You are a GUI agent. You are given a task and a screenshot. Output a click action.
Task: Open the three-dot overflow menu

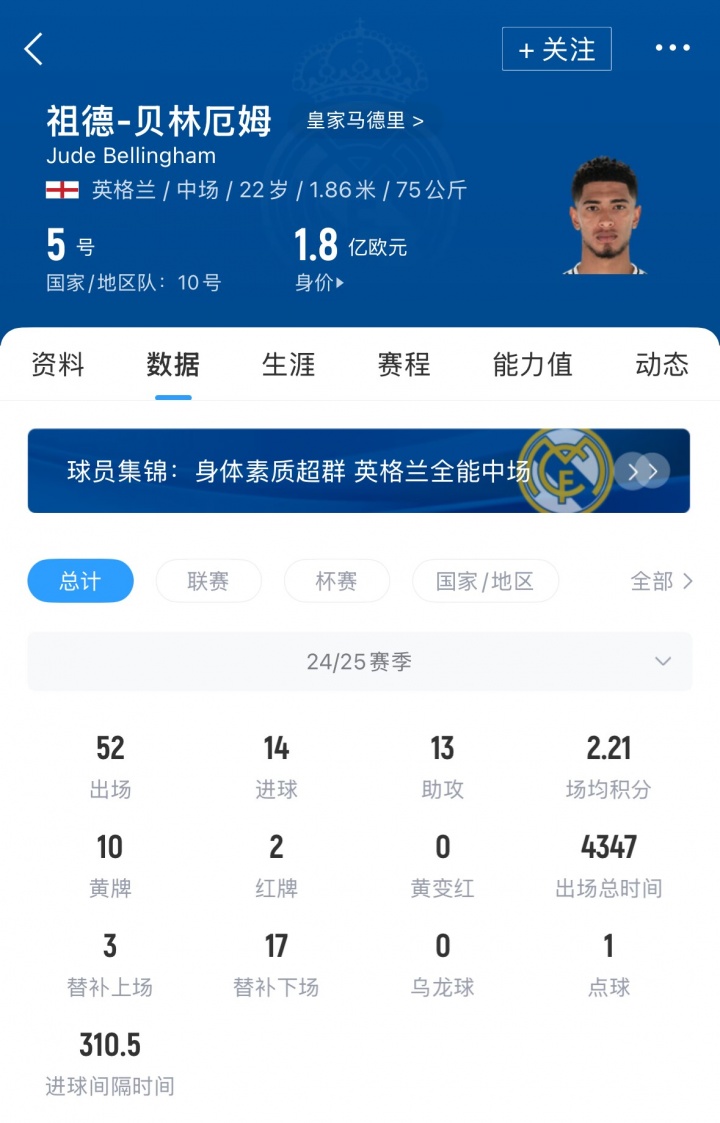tap(672, 48)
